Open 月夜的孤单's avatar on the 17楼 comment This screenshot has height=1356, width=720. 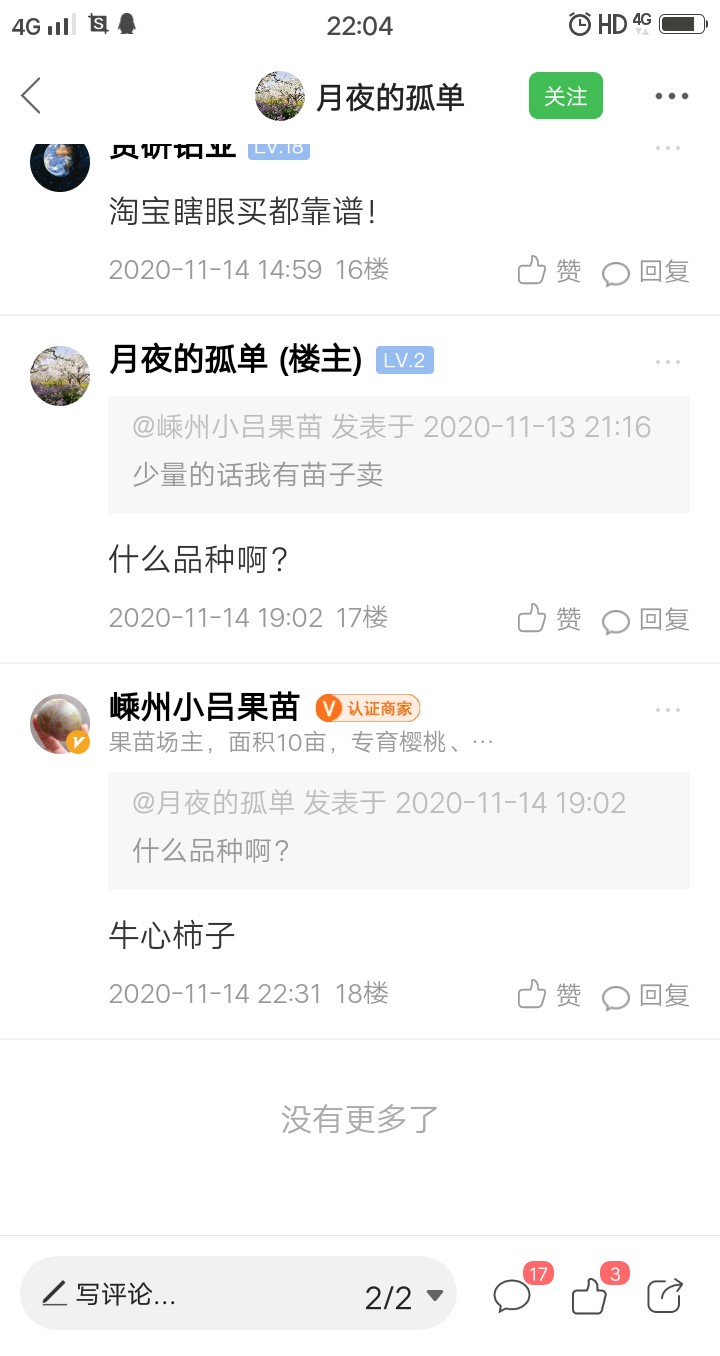[x=60, y=376]
